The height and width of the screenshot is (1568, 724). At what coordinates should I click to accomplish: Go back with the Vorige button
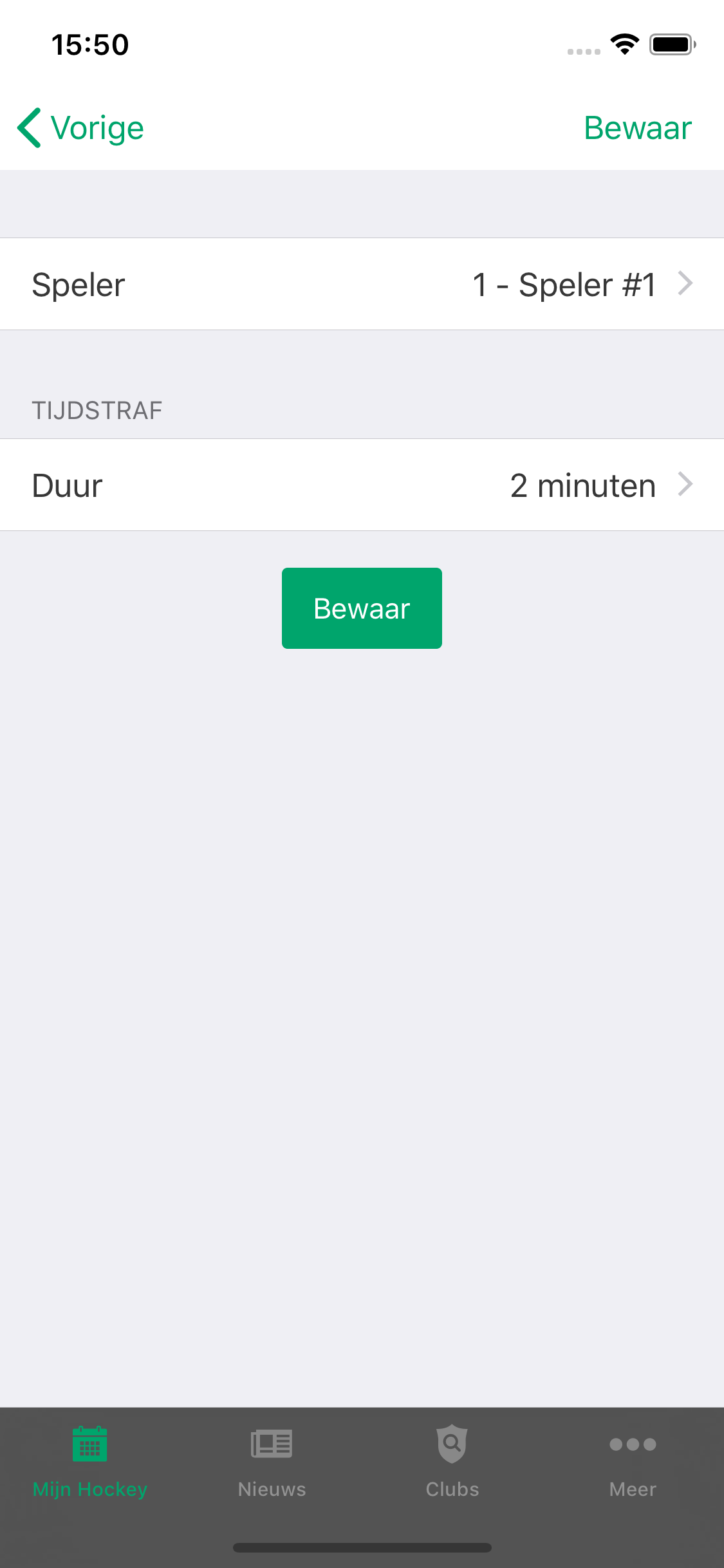coord(81,128)
